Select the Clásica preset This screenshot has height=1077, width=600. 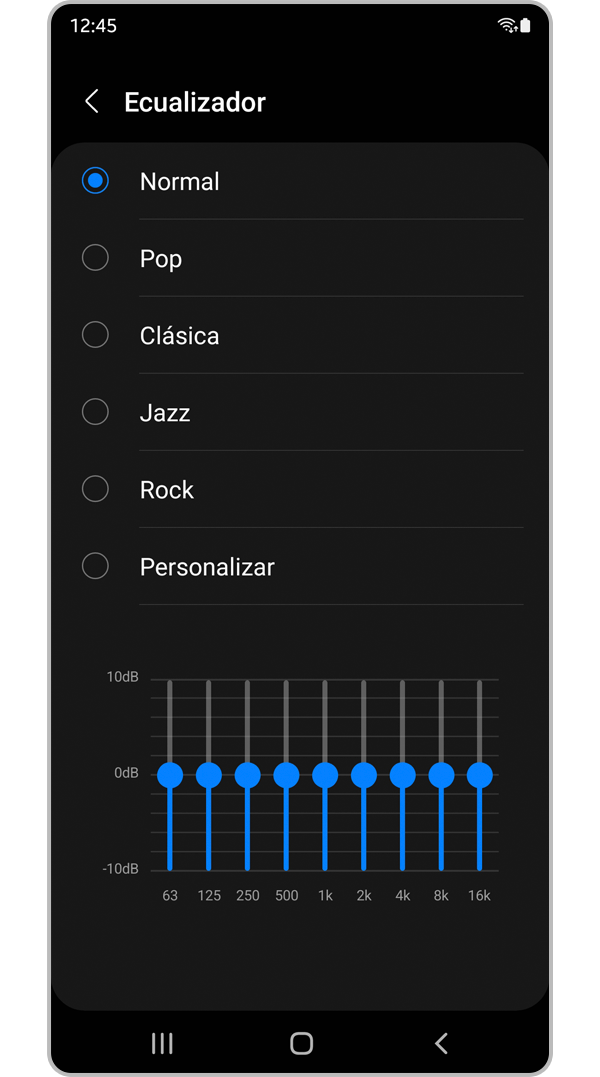[x=301, y=335]
